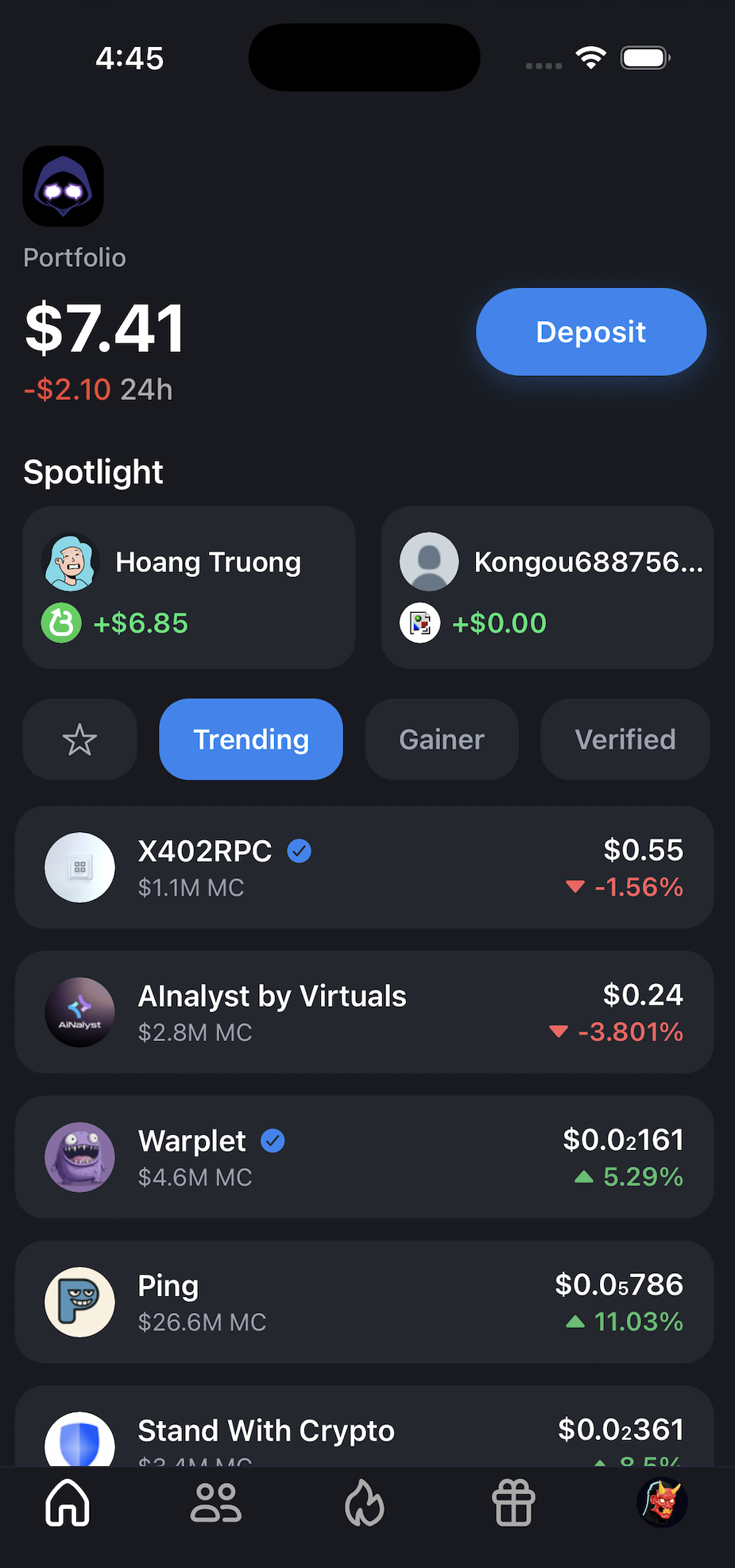
Task: Go to the Home tab
Action: coord(68,1503)
